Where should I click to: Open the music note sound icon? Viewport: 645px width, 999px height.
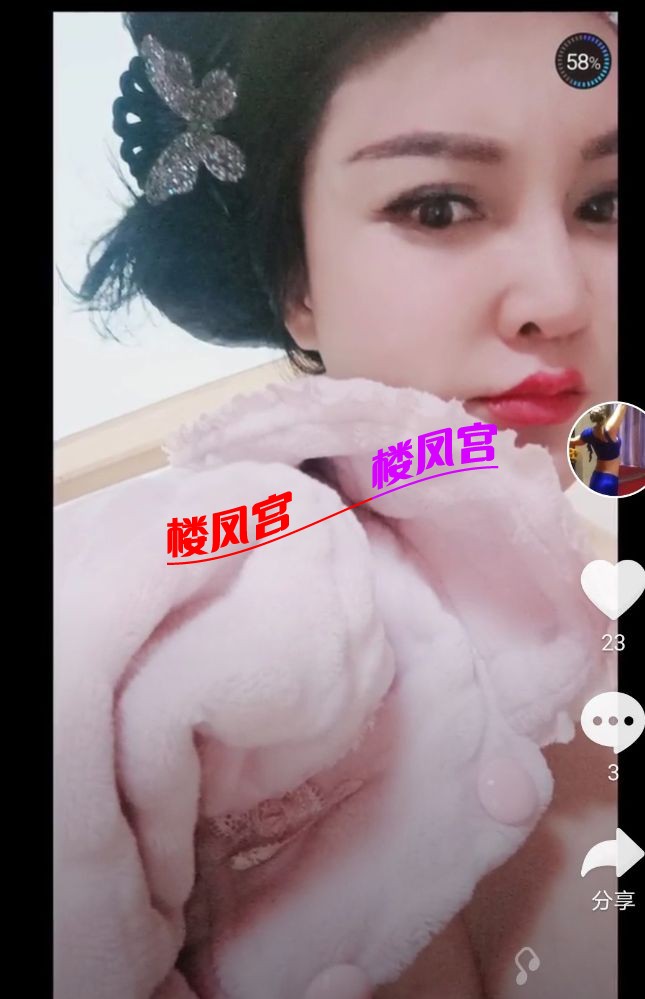pos(526,965)
